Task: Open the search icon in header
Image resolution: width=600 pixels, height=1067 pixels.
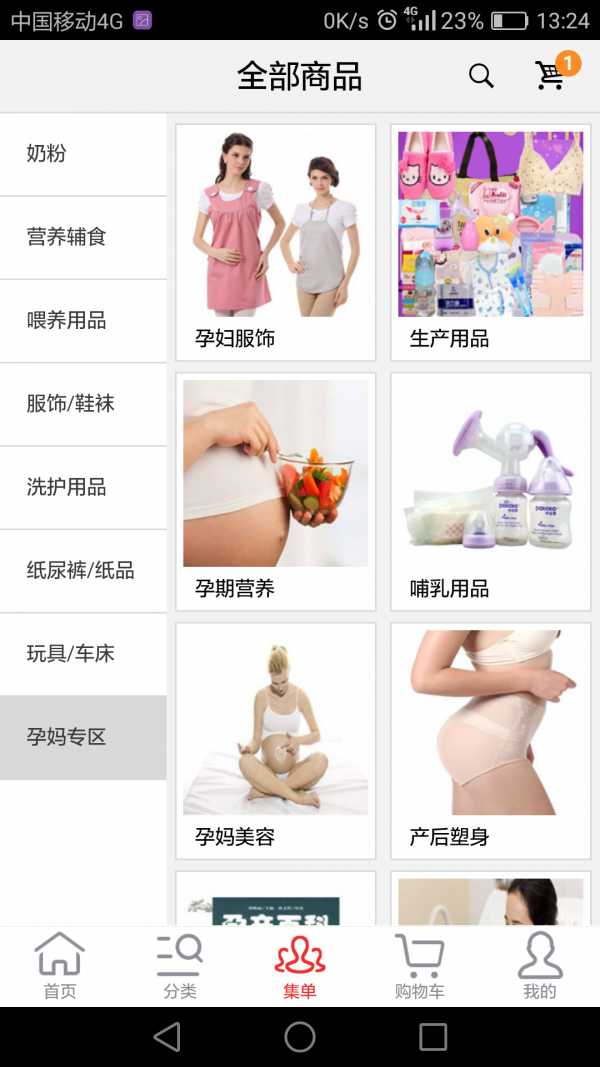Action: point(481,76)
